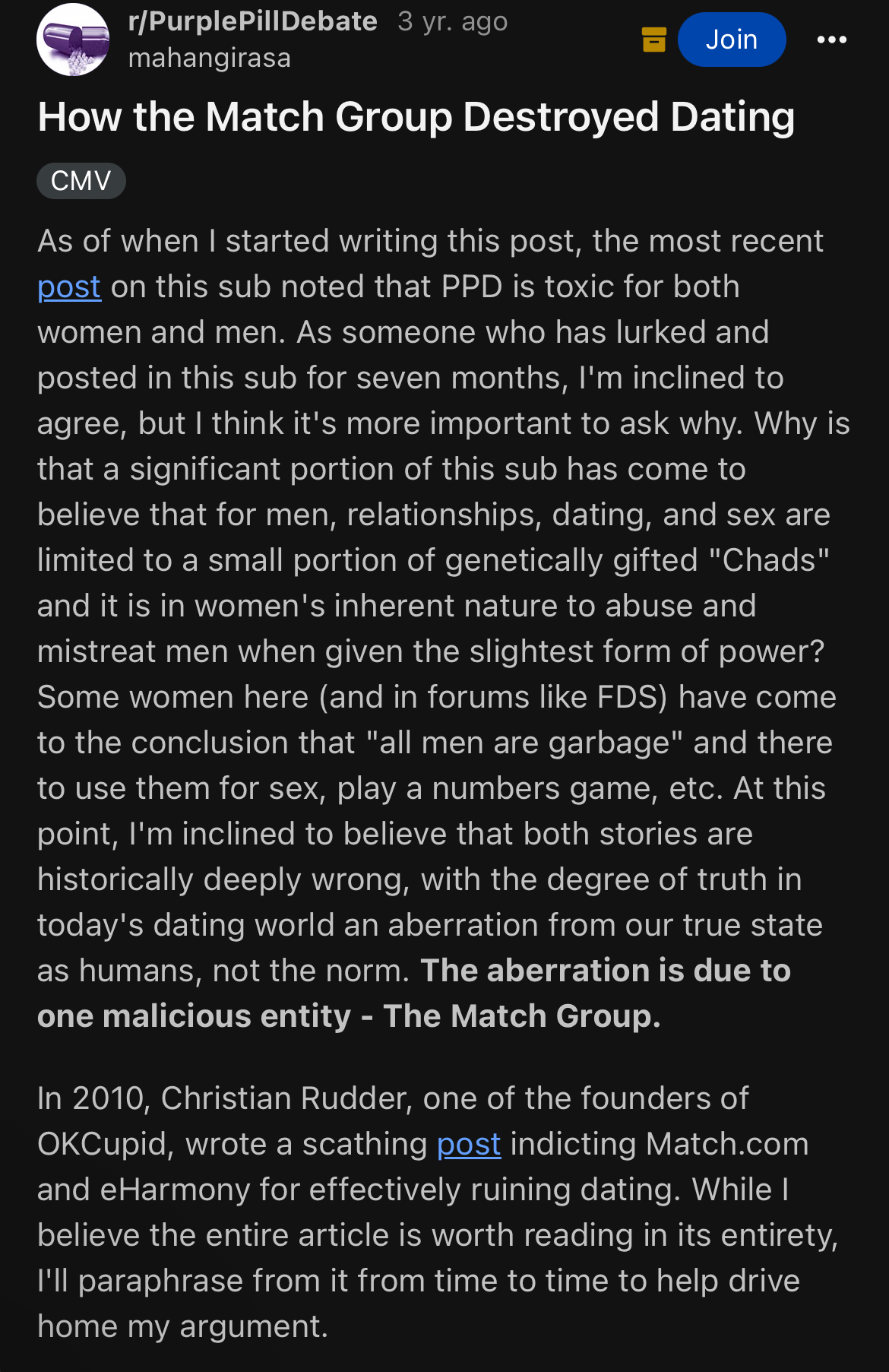Screen dimensions: 889x1372
Task: Open the post overflow menu
Action: click(x=831, y=40)
